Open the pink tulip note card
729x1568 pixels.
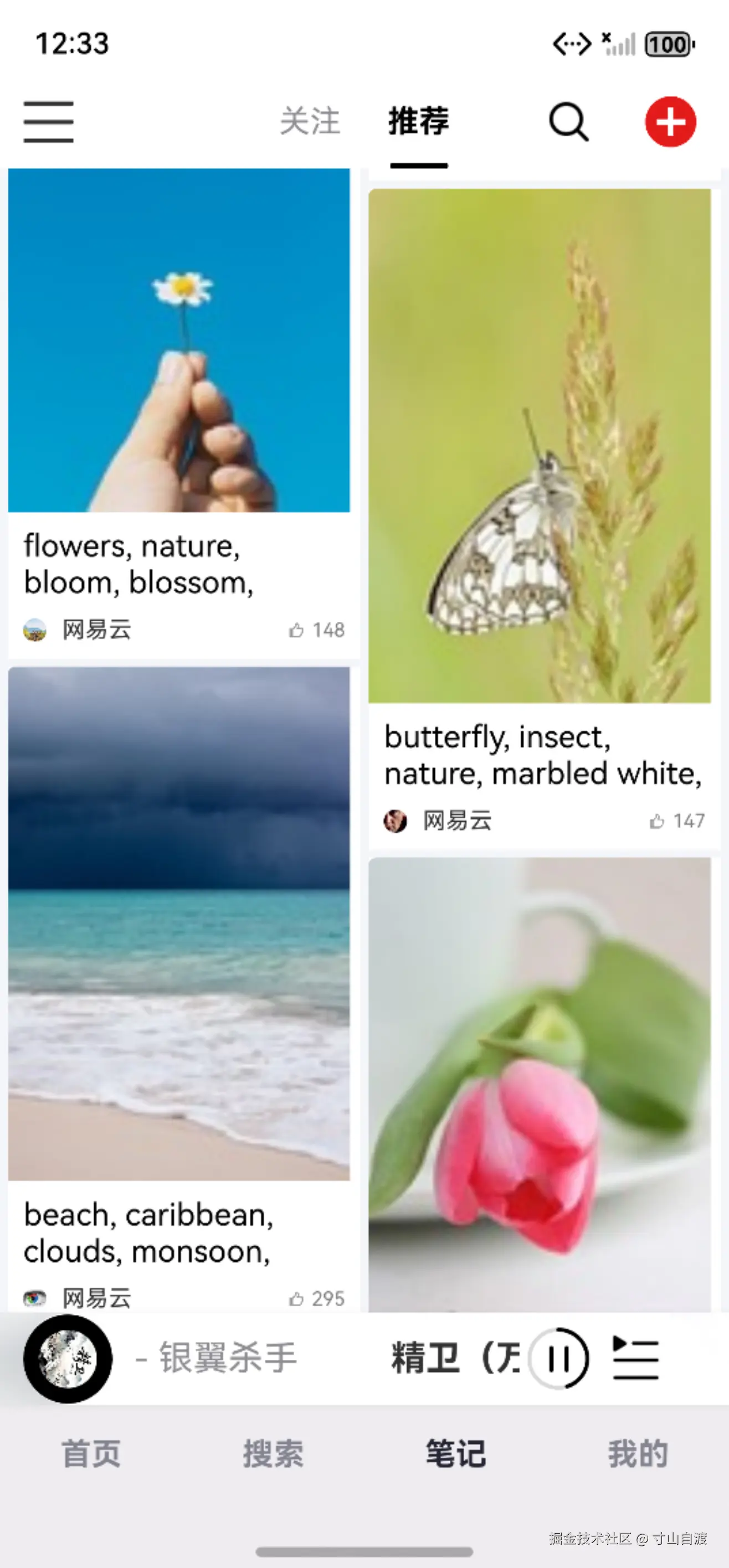(540, 1084)
